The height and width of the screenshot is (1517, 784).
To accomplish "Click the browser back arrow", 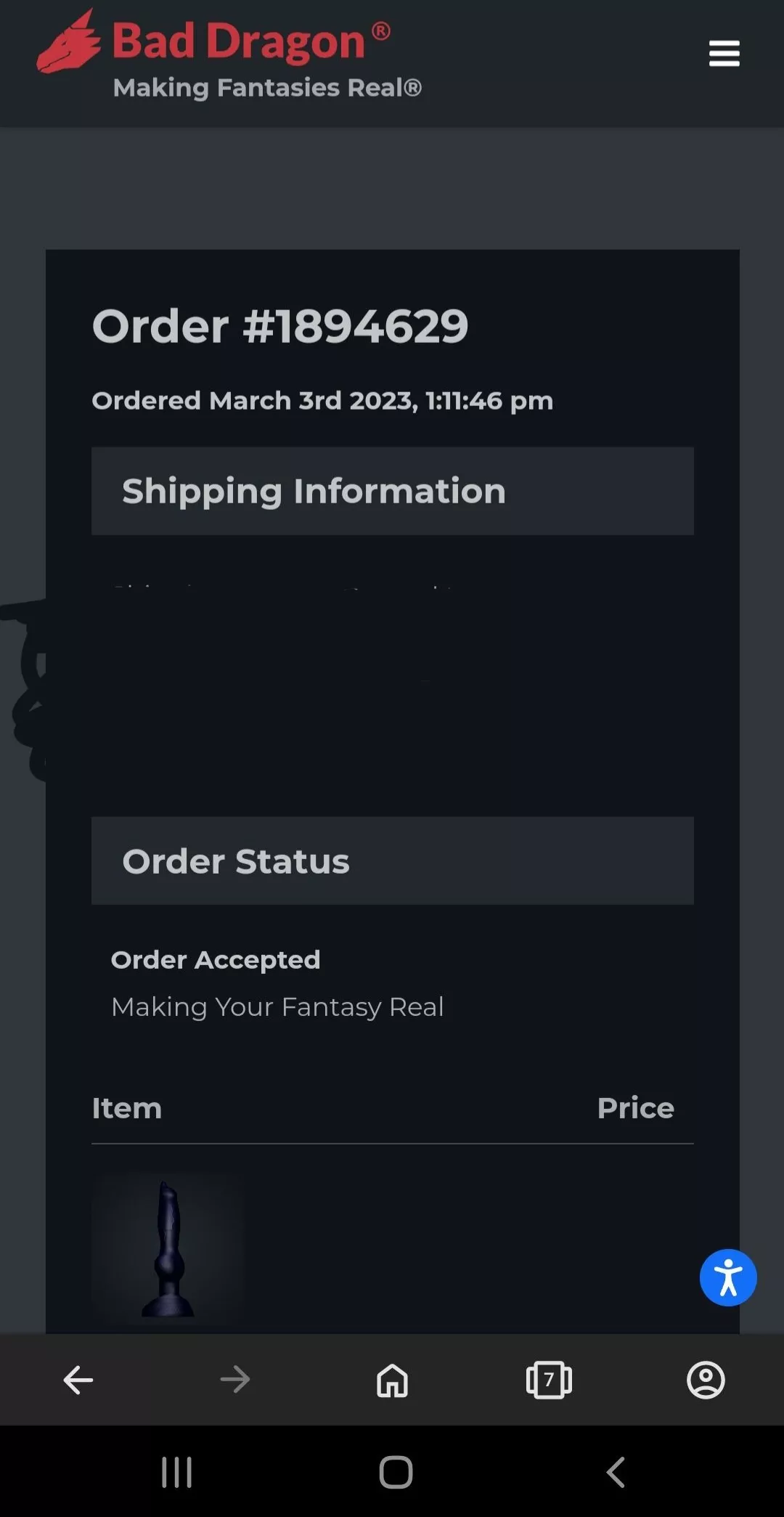I will (78, 1380).
